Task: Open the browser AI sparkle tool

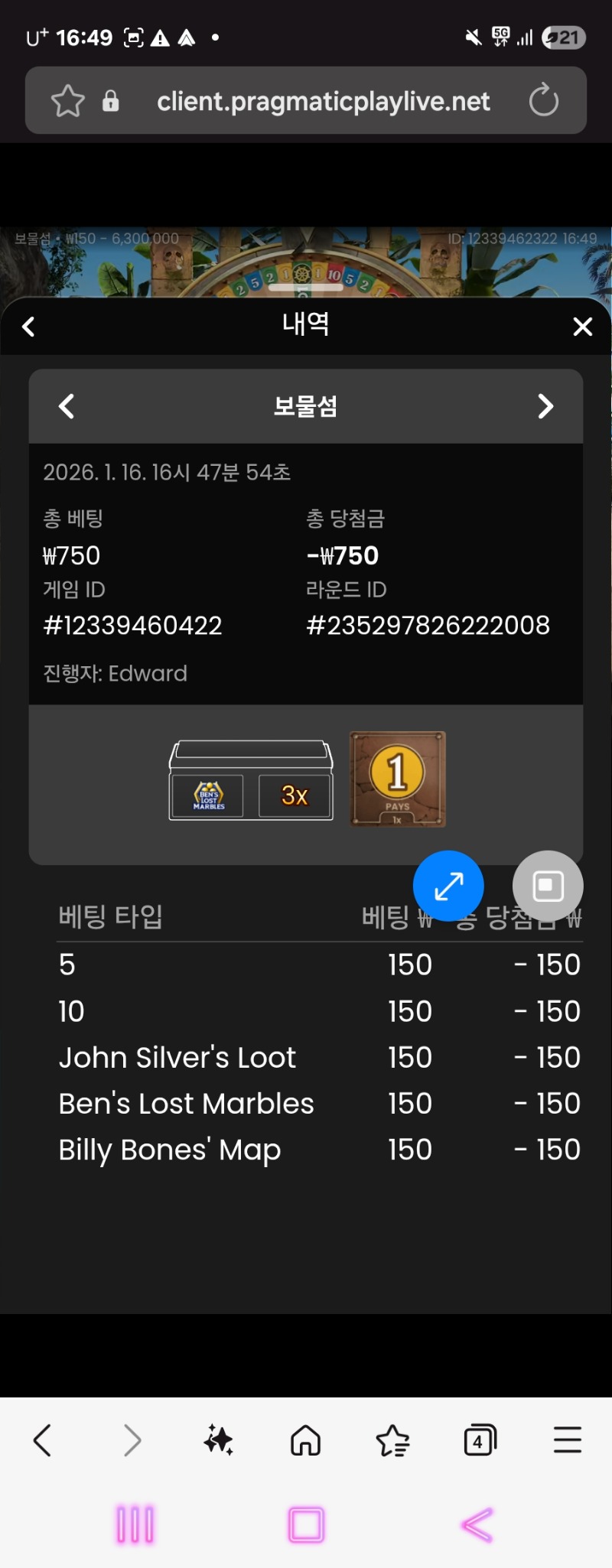Action: [x=219, y=1441]
